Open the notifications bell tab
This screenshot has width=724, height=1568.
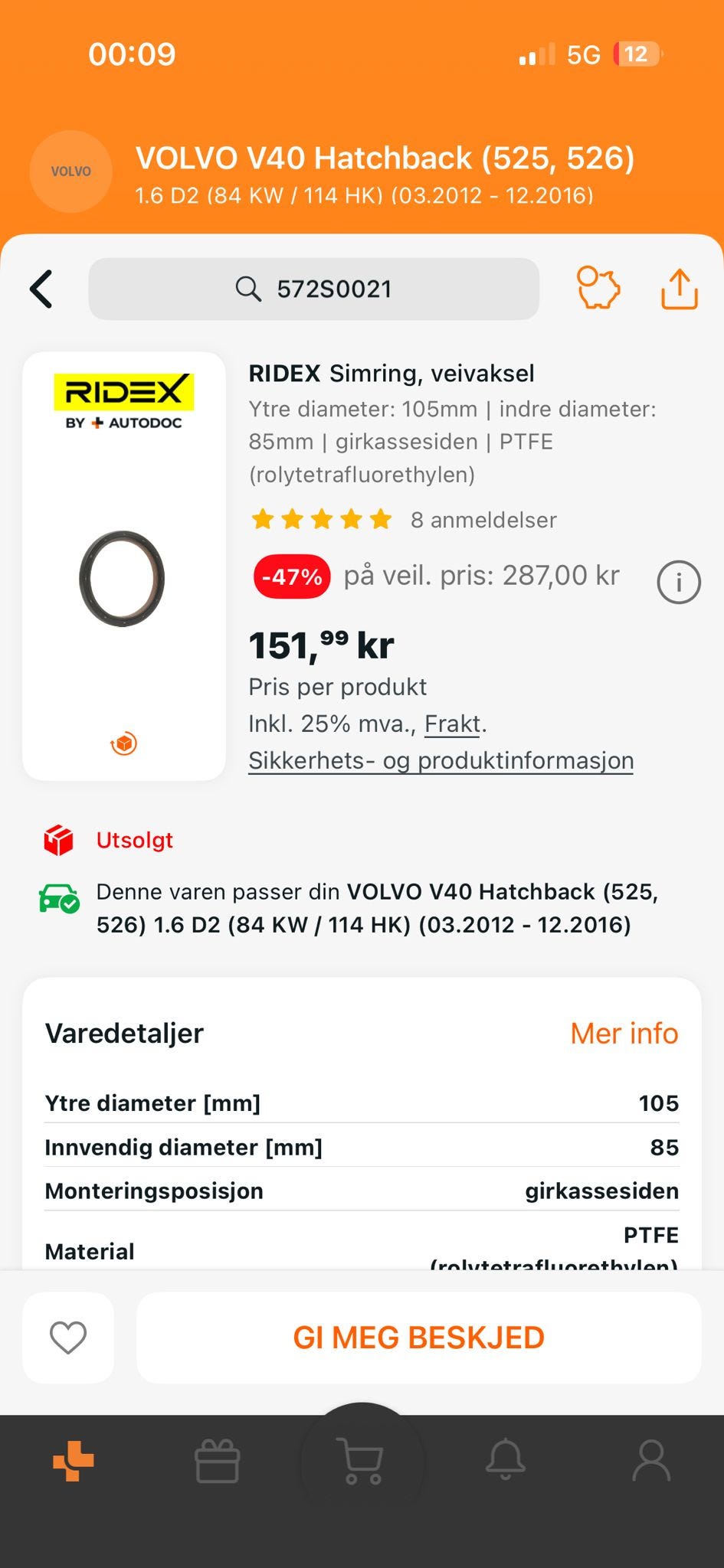(x=506, y=1461)
